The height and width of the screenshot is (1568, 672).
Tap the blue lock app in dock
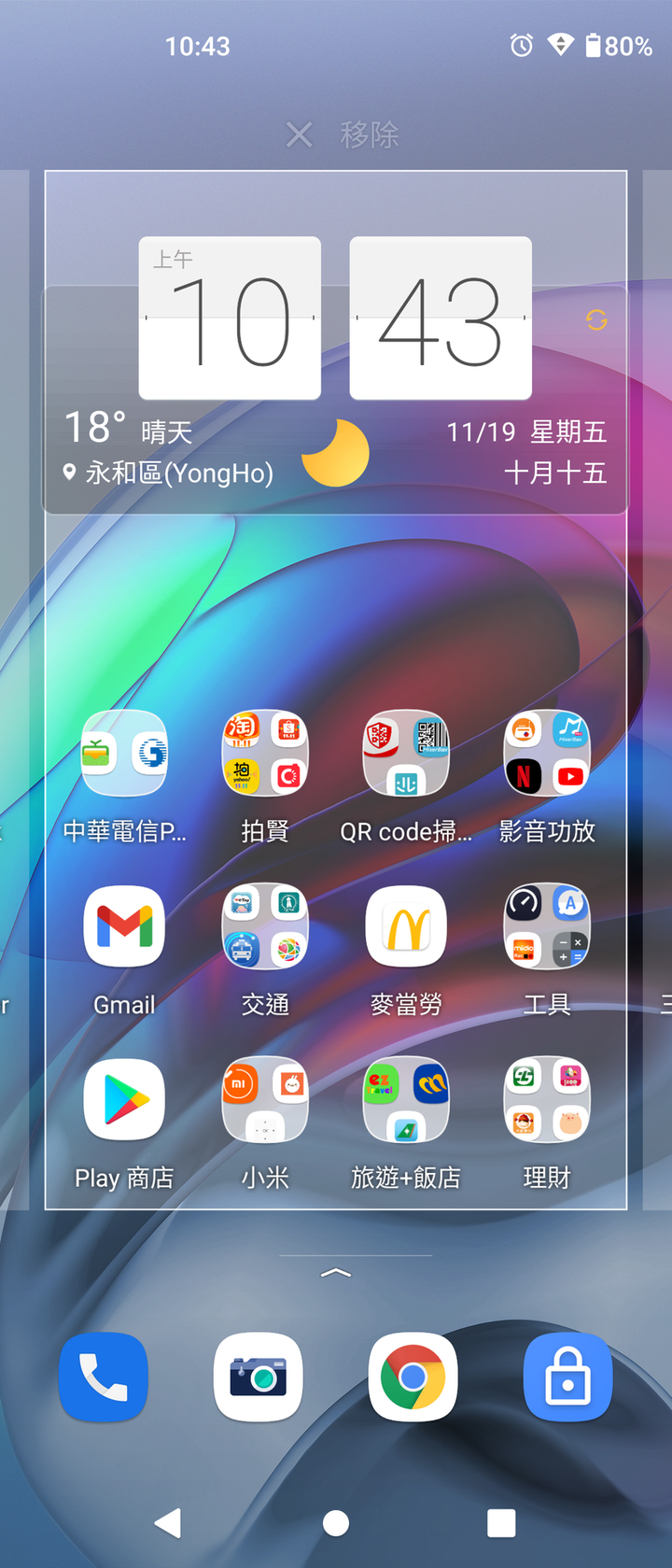(567, 1377)
